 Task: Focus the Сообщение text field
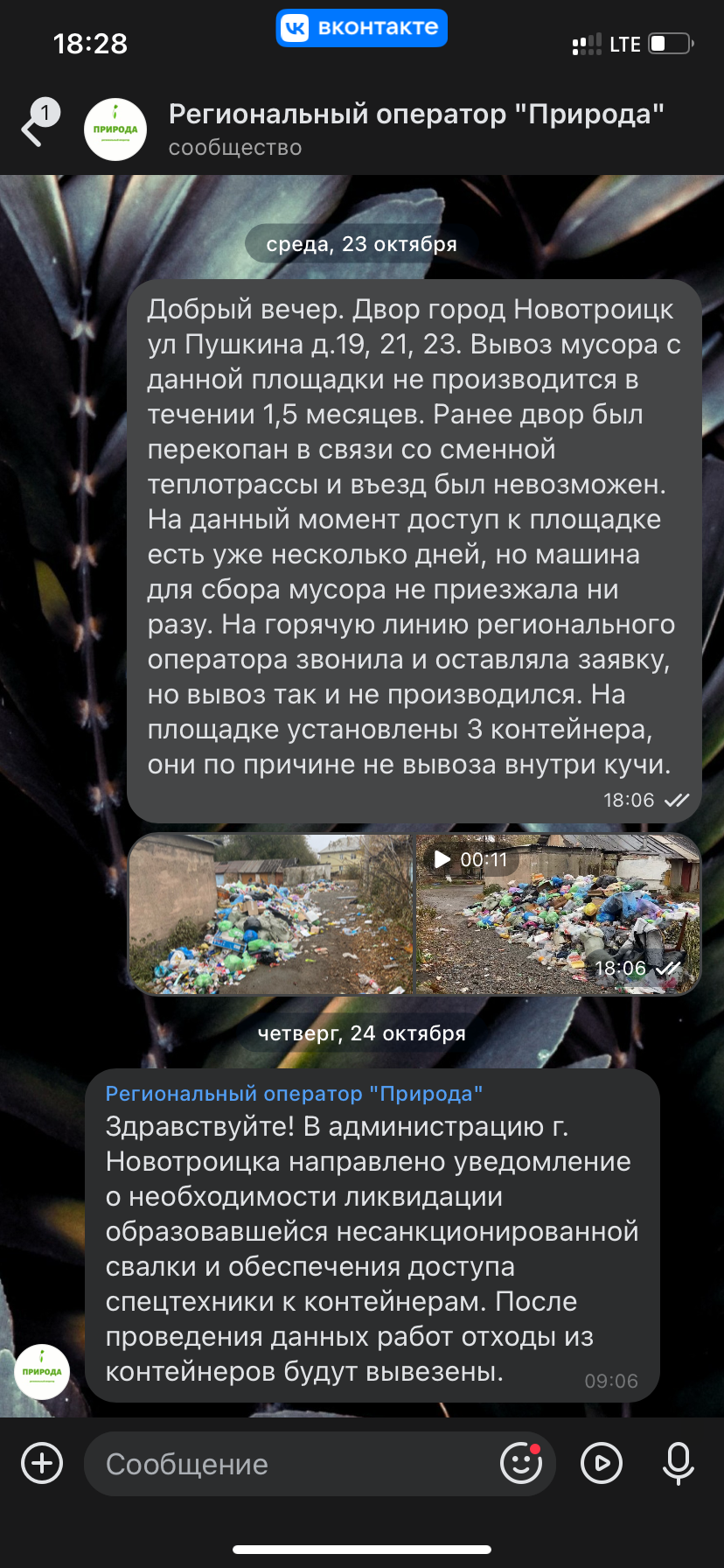point(289,1464)
